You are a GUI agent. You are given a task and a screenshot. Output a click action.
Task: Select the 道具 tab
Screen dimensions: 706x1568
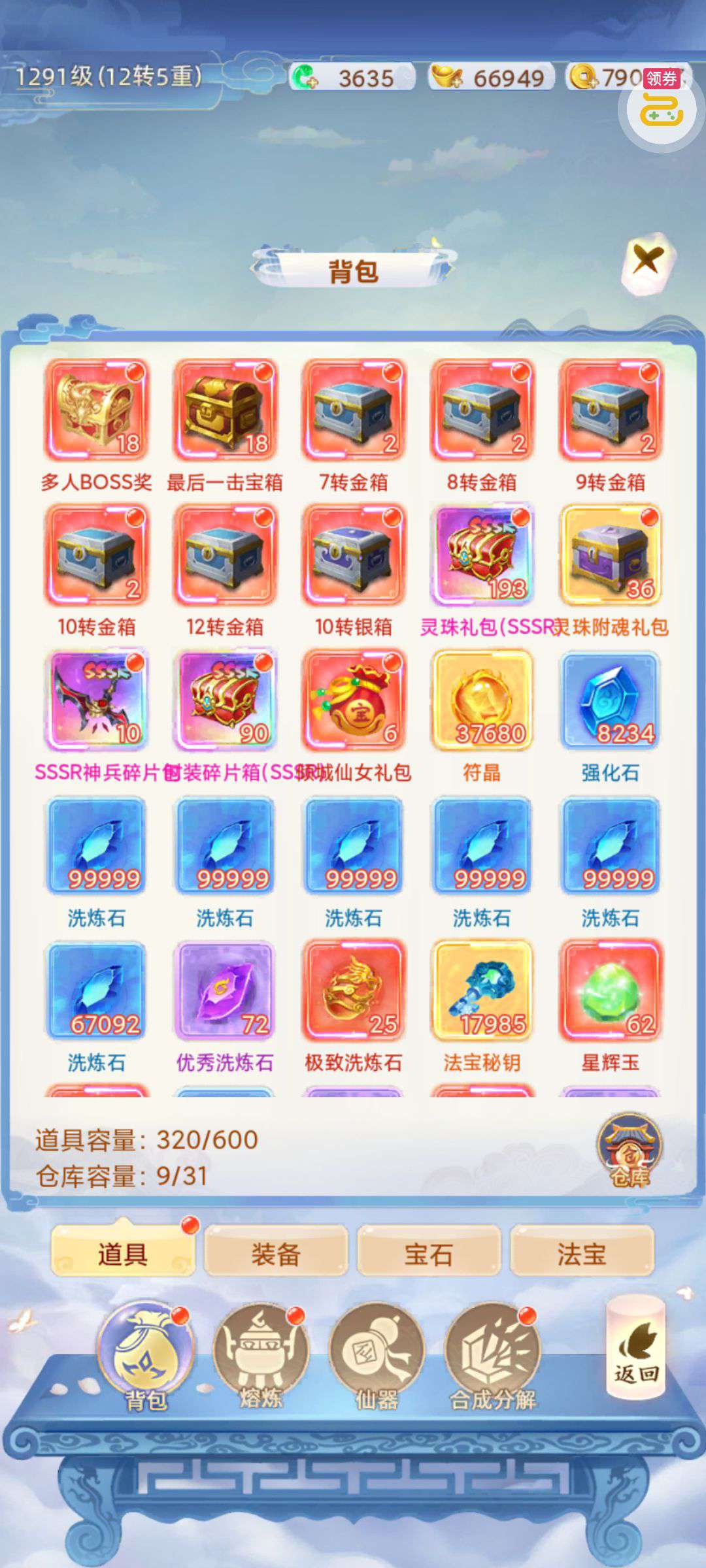click(122, 1254)
